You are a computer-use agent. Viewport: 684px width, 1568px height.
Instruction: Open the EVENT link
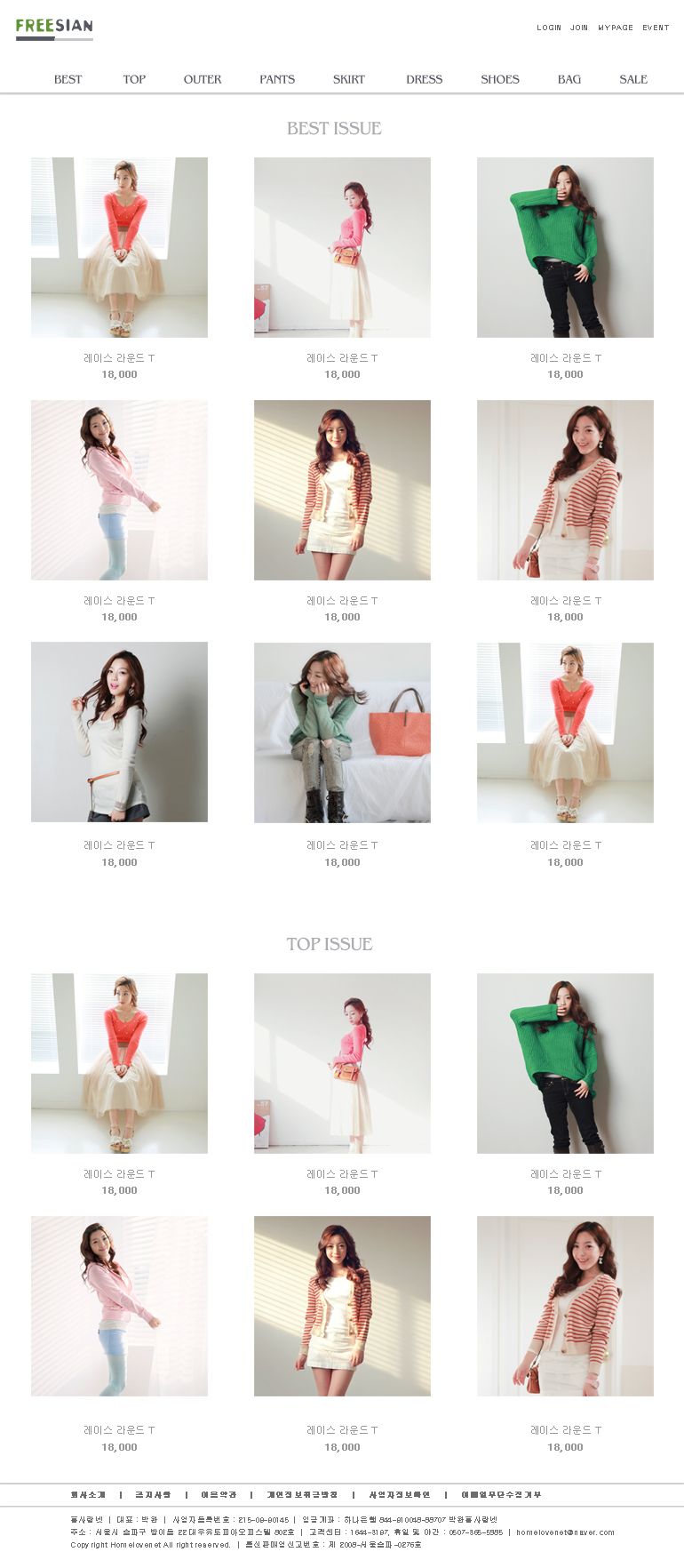click(x=656, y=28)
